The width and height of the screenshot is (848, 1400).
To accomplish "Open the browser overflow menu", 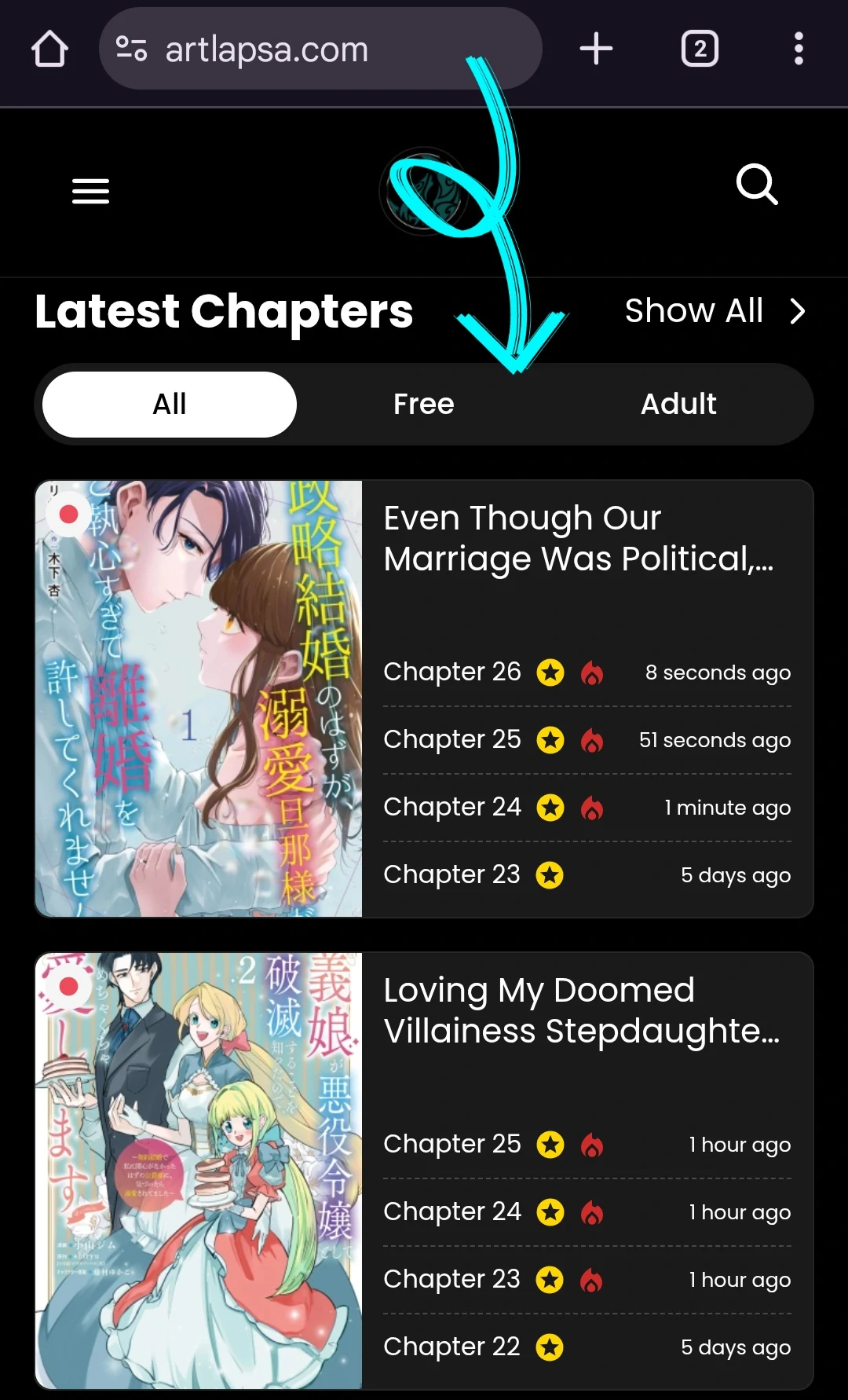I will 798,49.
